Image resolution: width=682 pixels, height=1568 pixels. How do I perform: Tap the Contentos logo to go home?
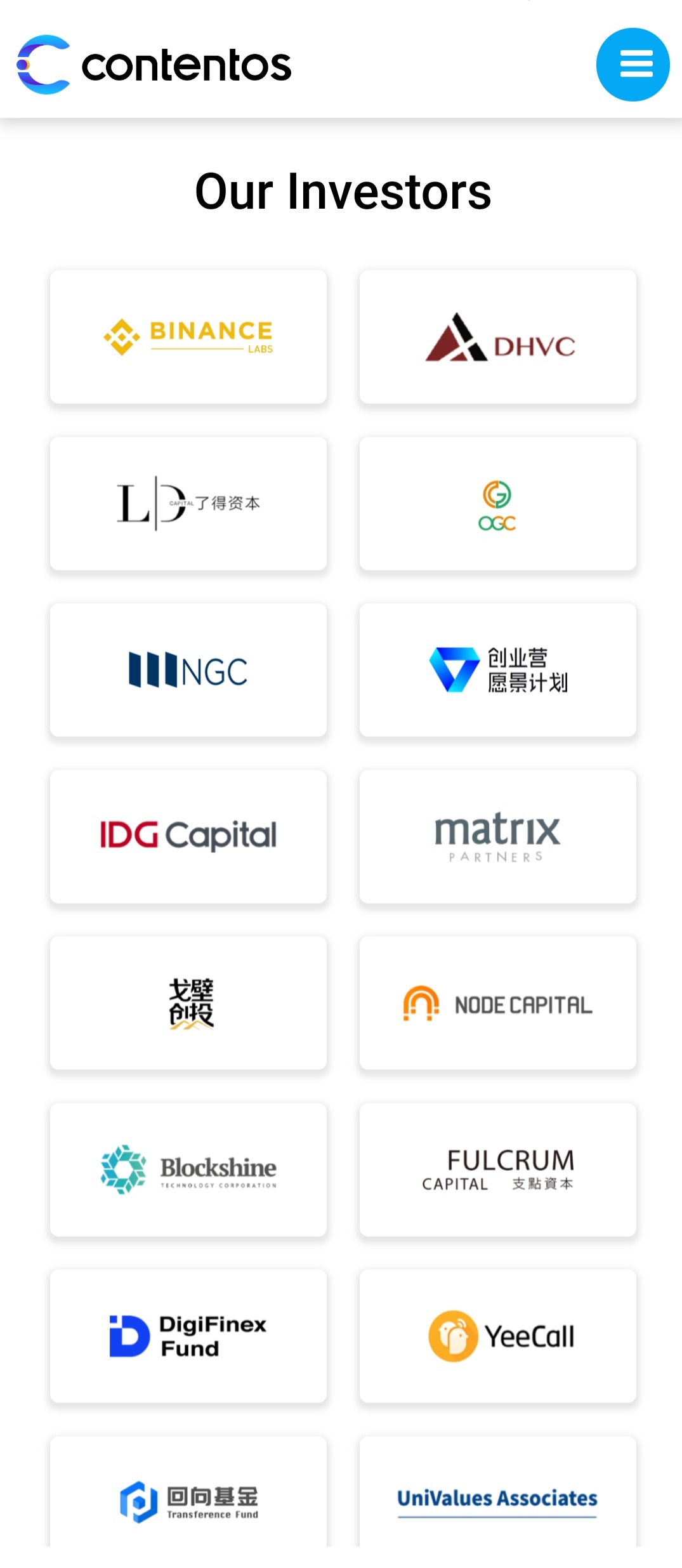(154, 65)
